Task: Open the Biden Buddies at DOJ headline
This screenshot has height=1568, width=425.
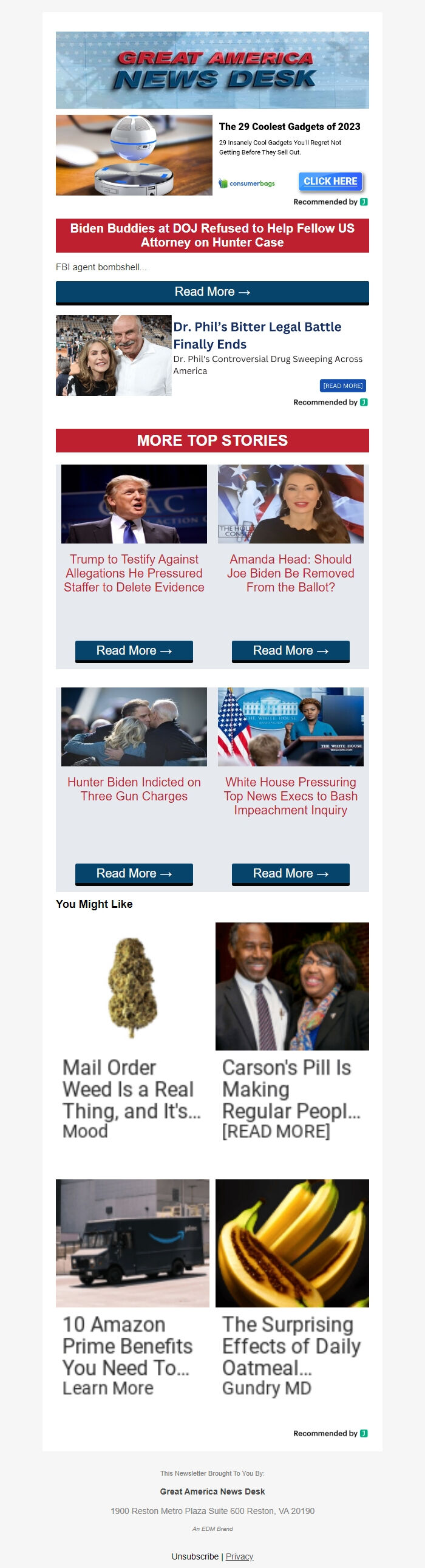Action: coord(212,235)
